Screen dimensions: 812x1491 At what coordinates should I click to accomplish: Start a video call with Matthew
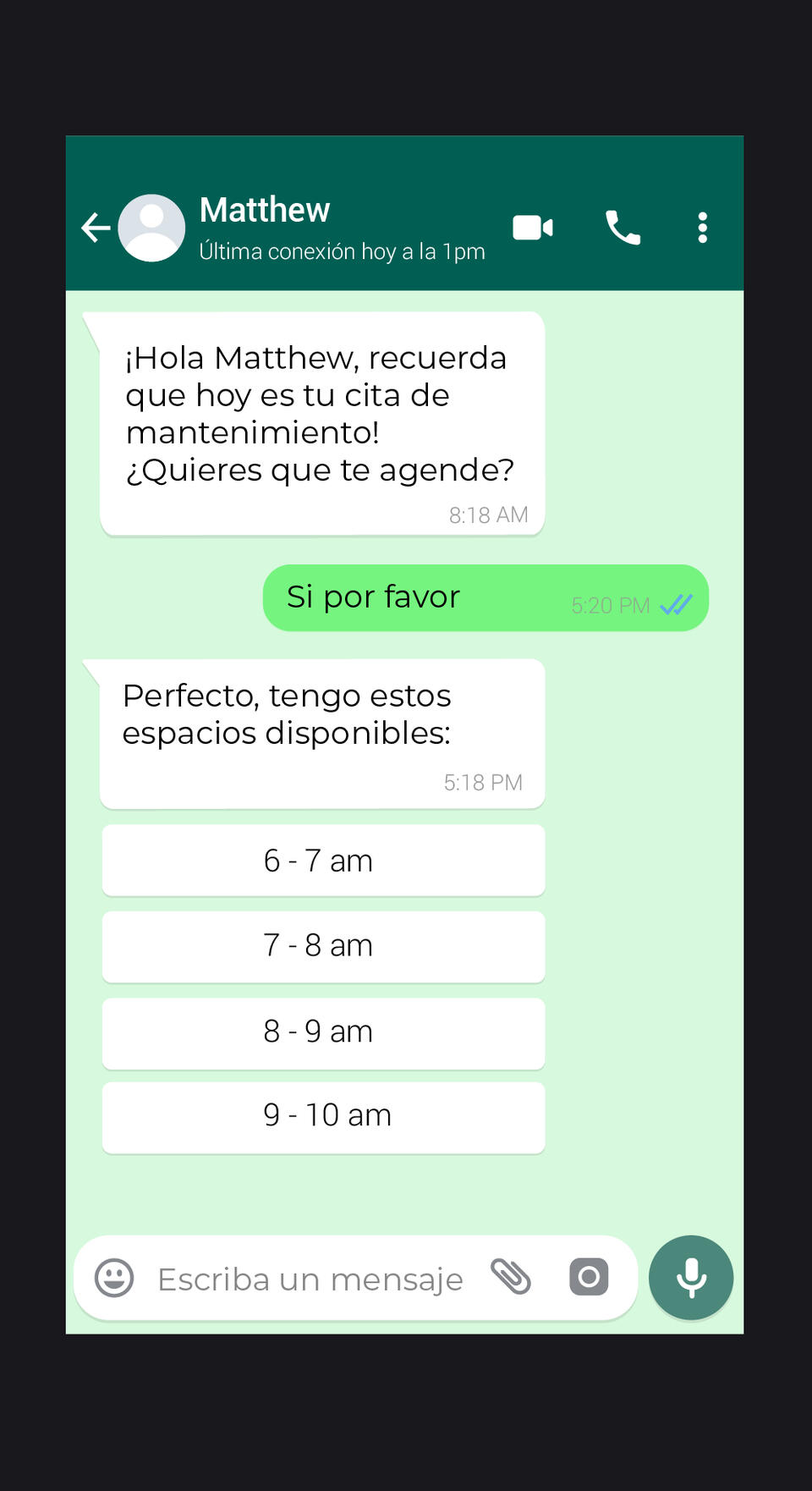(x=533, y=228)
